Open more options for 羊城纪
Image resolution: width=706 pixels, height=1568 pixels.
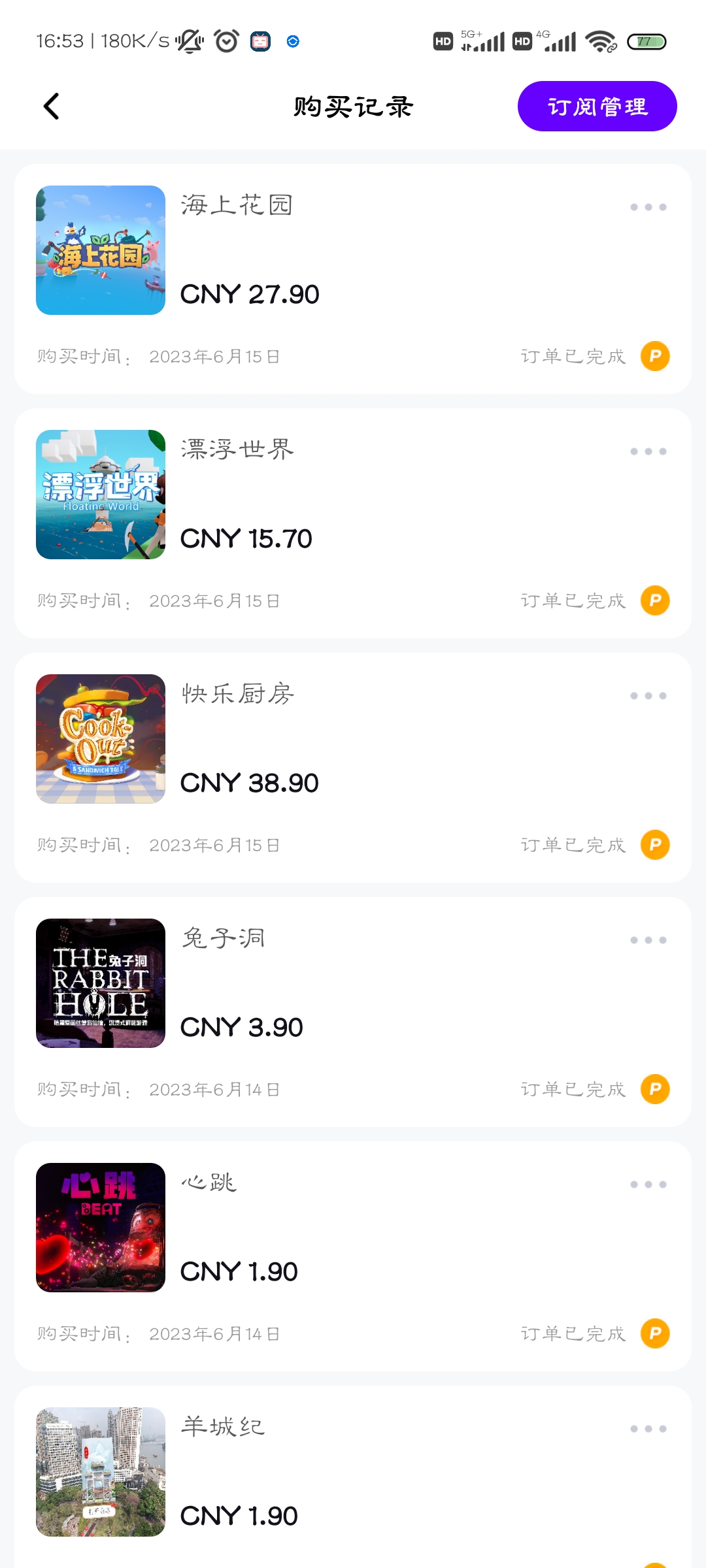click(648, 1429)
